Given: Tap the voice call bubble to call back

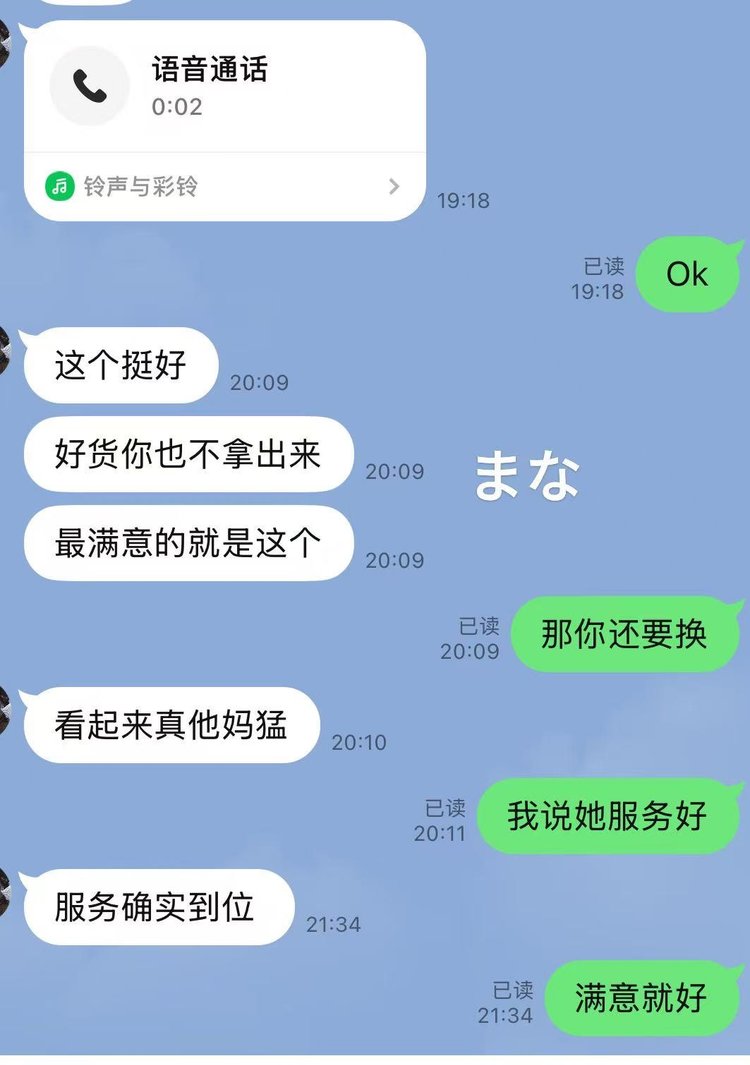Looking at the screenshot, I should pos(208,87).
